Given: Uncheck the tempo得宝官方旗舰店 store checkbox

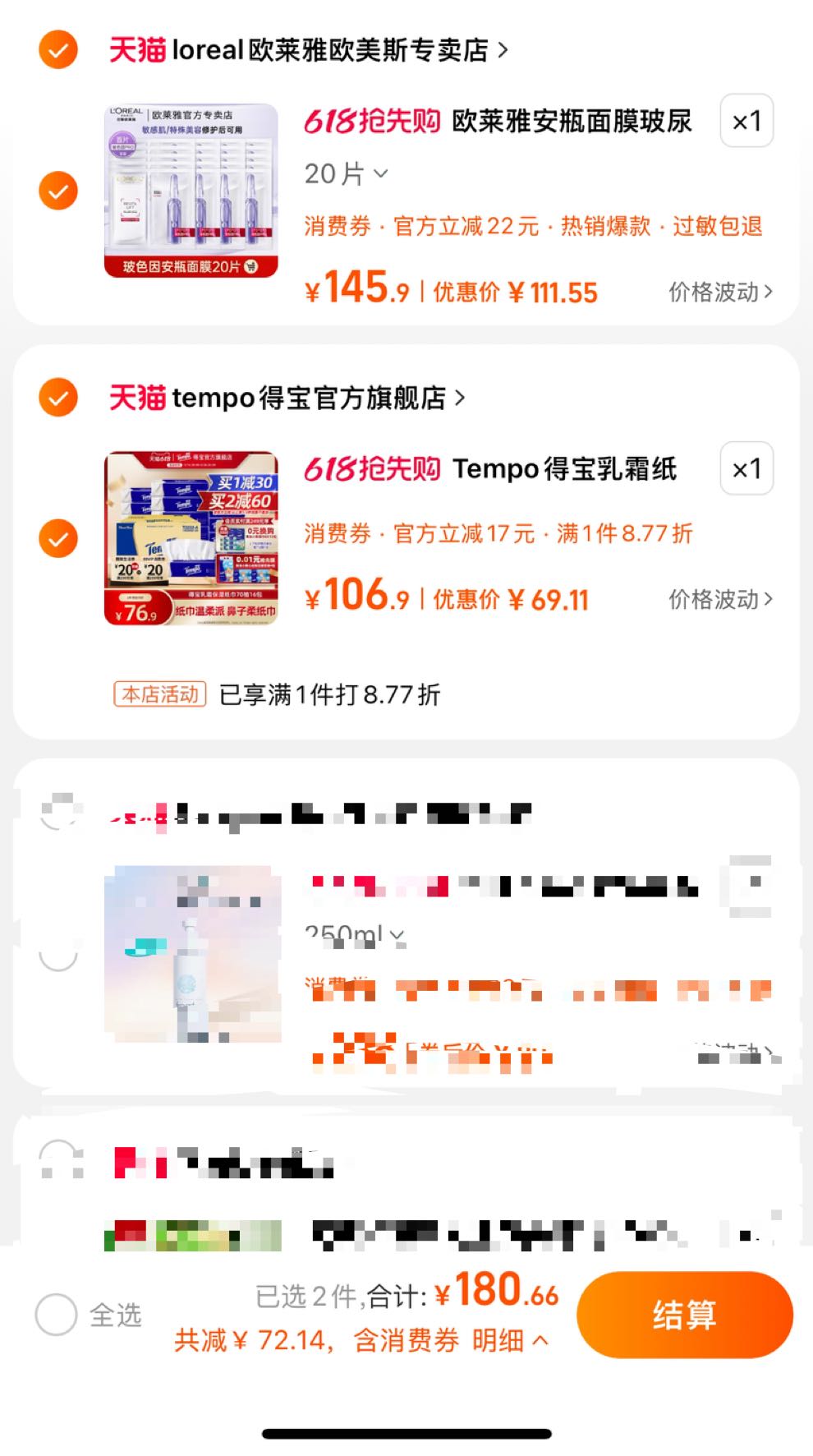Looking at the screenshot, I should (58, 398).
